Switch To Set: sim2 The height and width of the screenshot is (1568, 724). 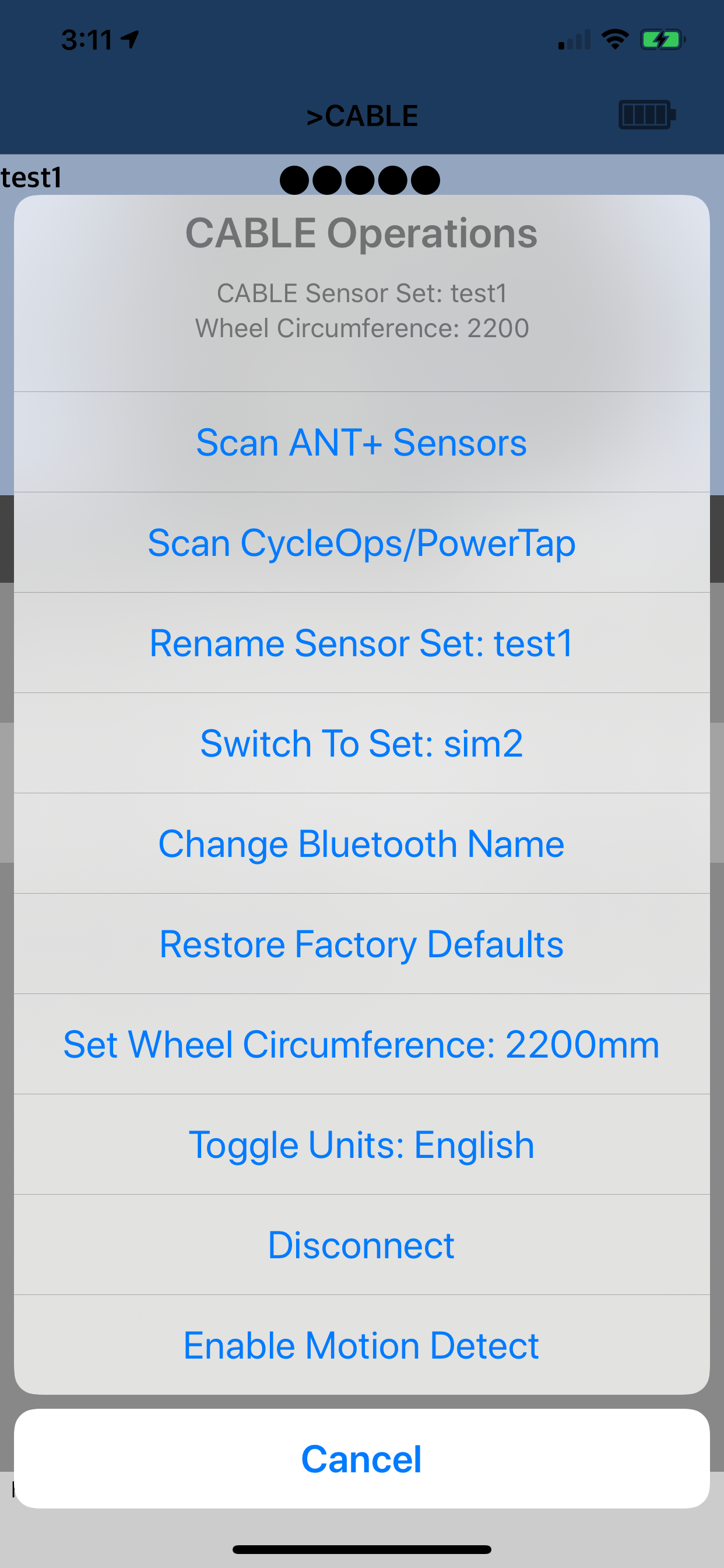pos(361,743)
